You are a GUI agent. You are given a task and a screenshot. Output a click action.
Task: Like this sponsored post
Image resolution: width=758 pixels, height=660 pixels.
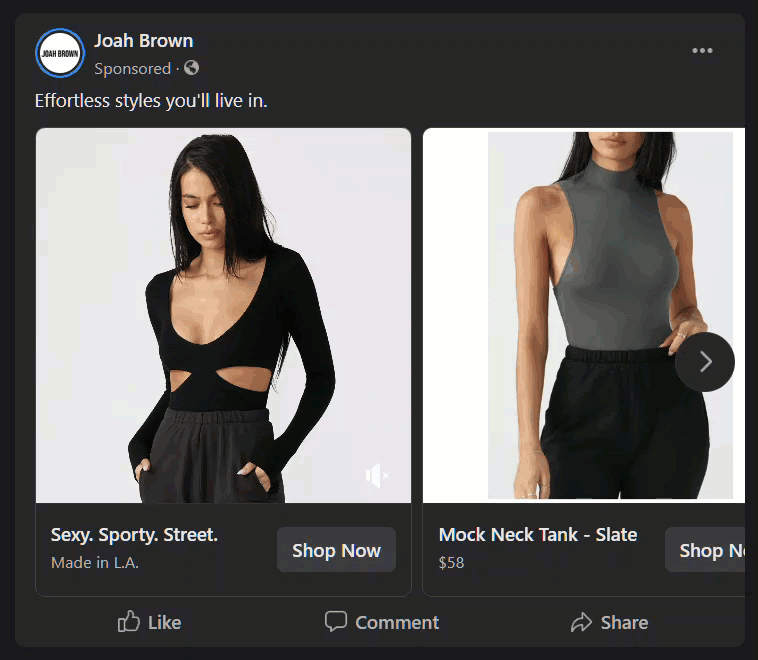point(150,622)
